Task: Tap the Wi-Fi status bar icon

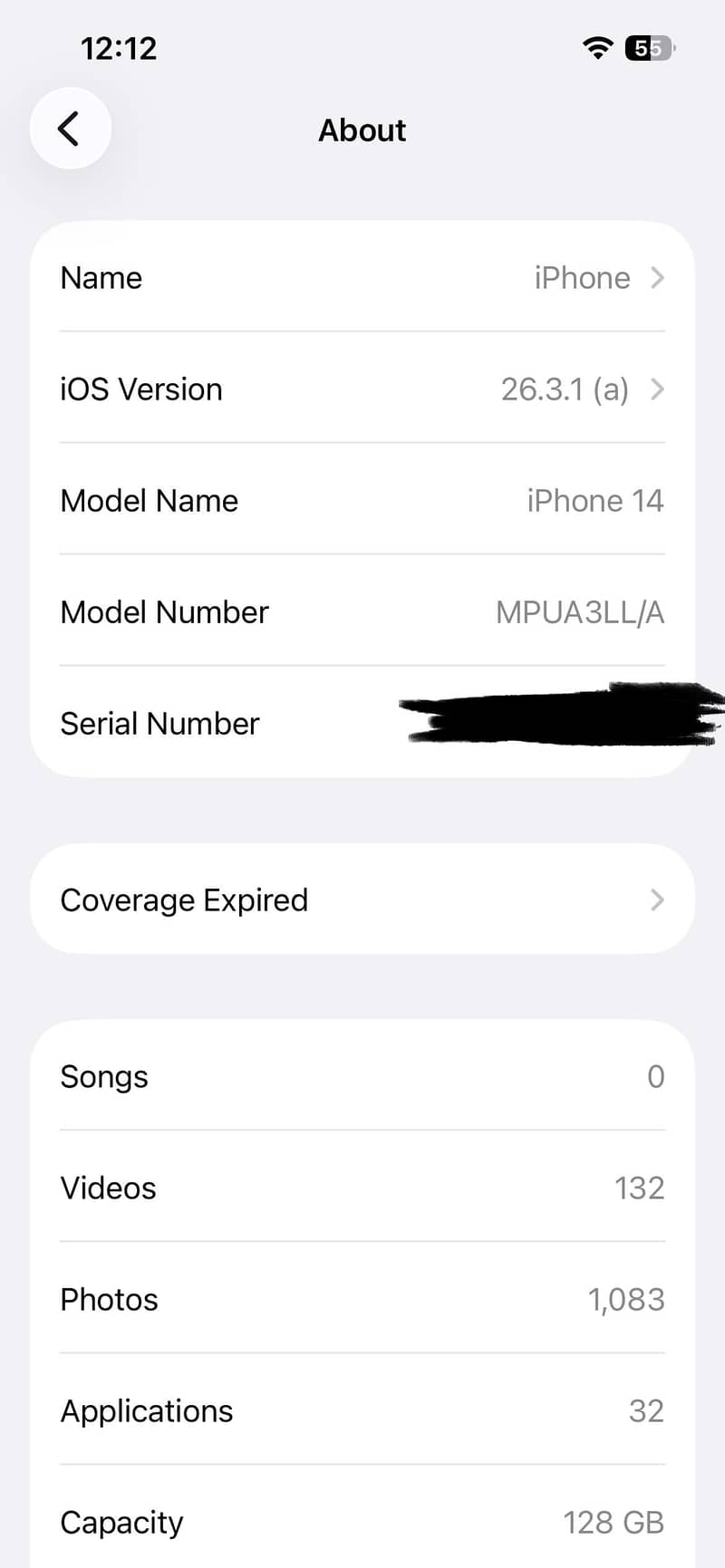Action: coord(597,49)
